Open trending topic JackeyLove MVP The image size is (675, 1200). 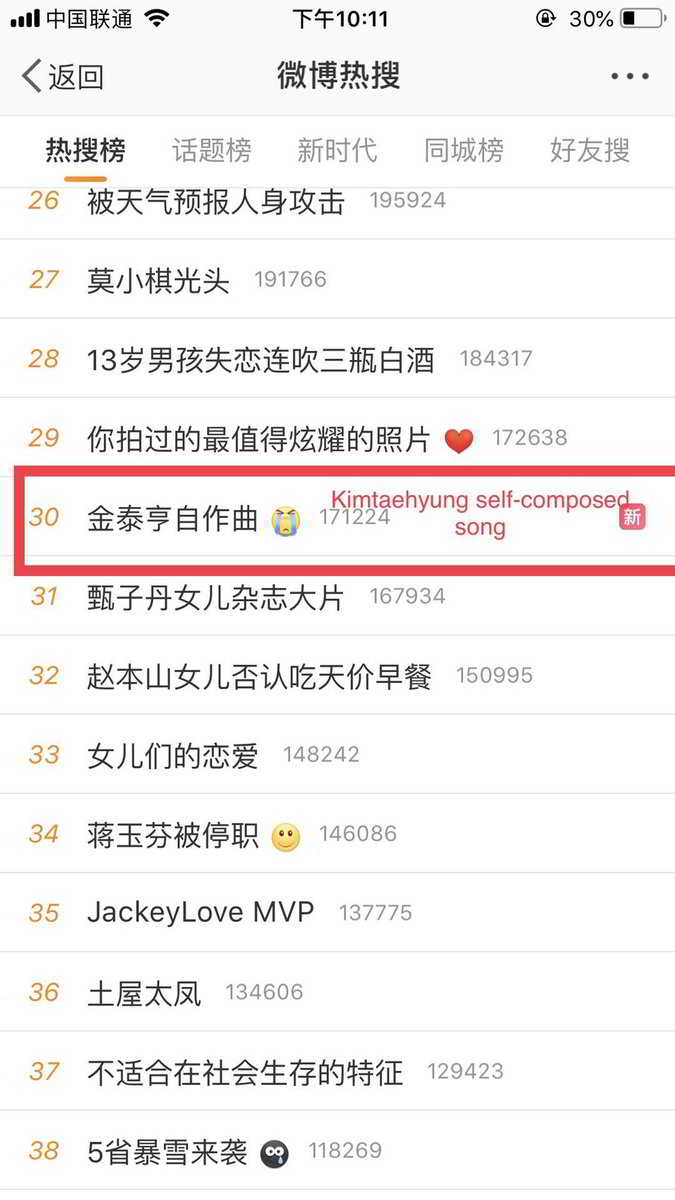[200, 913]
